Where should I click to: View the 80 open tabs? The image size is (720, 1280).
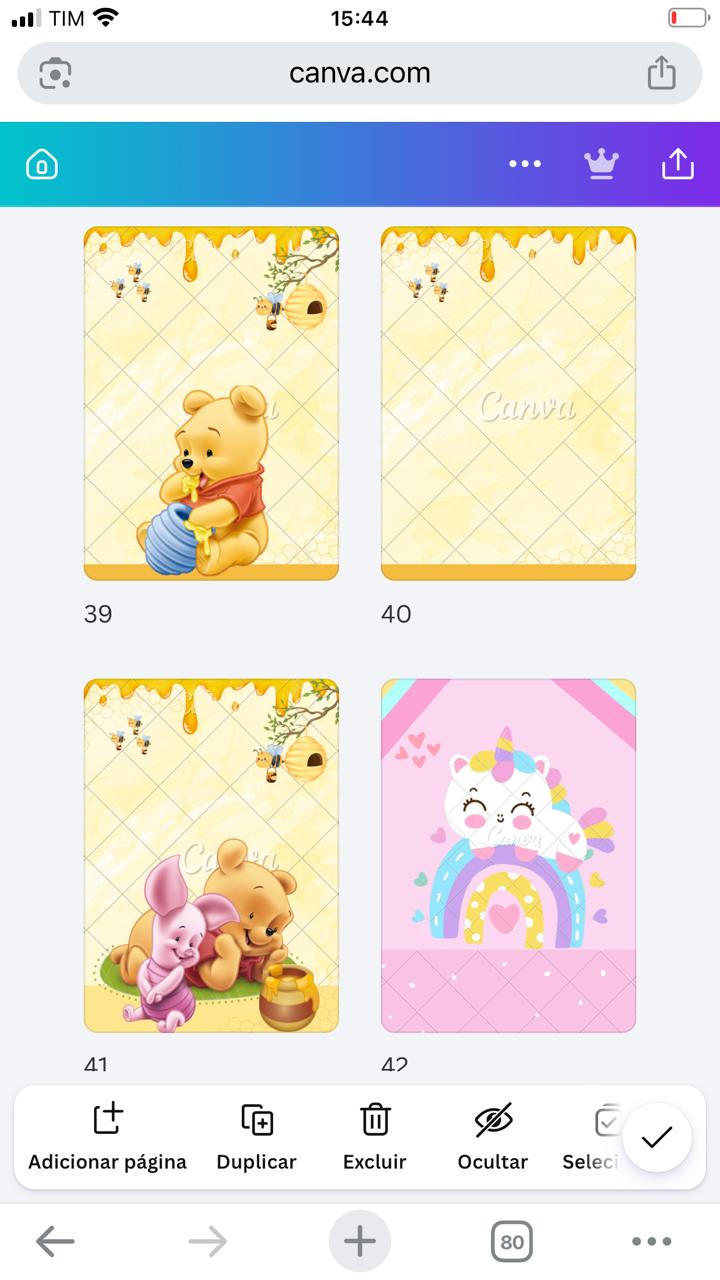pyautogui.click(x=512, y=1242)
